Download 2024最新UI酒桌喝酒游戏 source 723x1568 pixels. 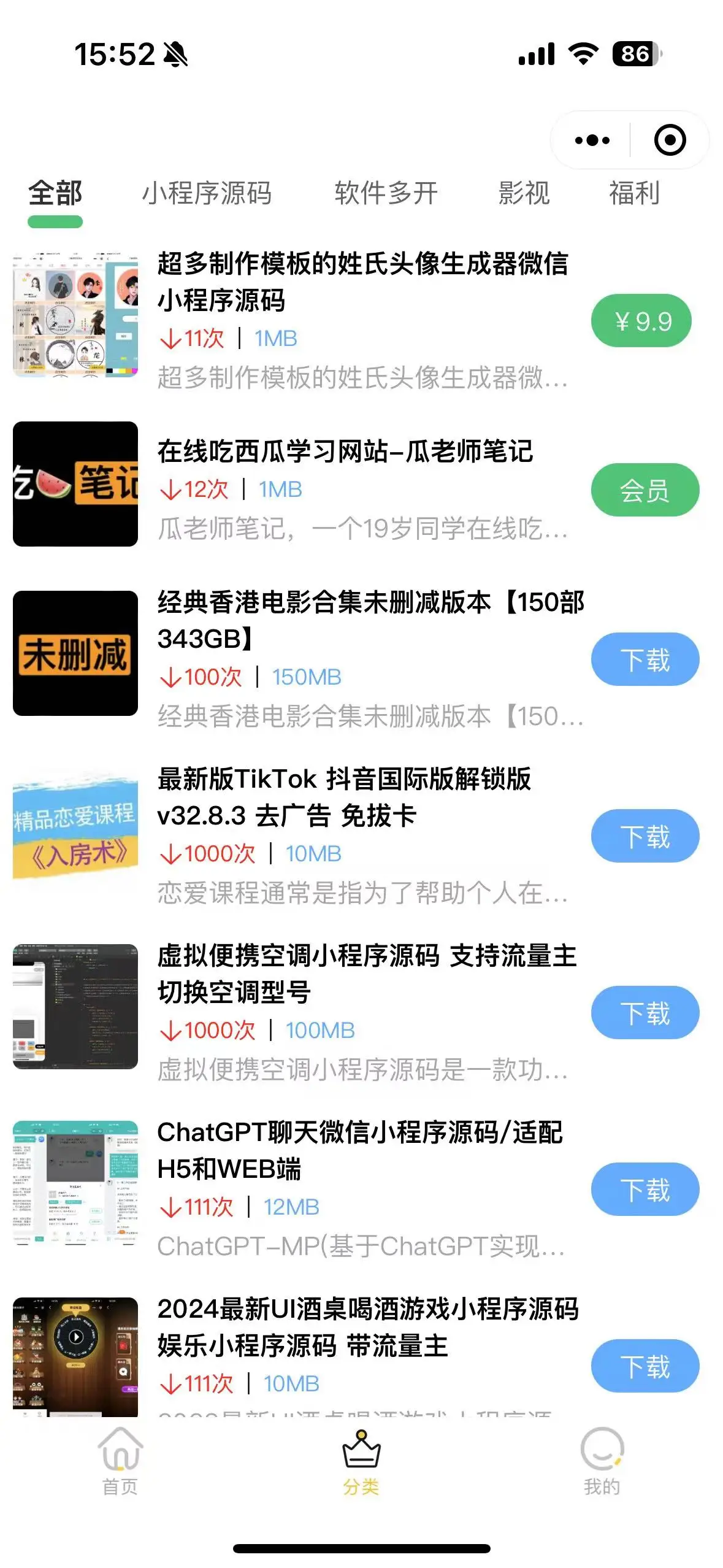click(x=645, y=1366)
